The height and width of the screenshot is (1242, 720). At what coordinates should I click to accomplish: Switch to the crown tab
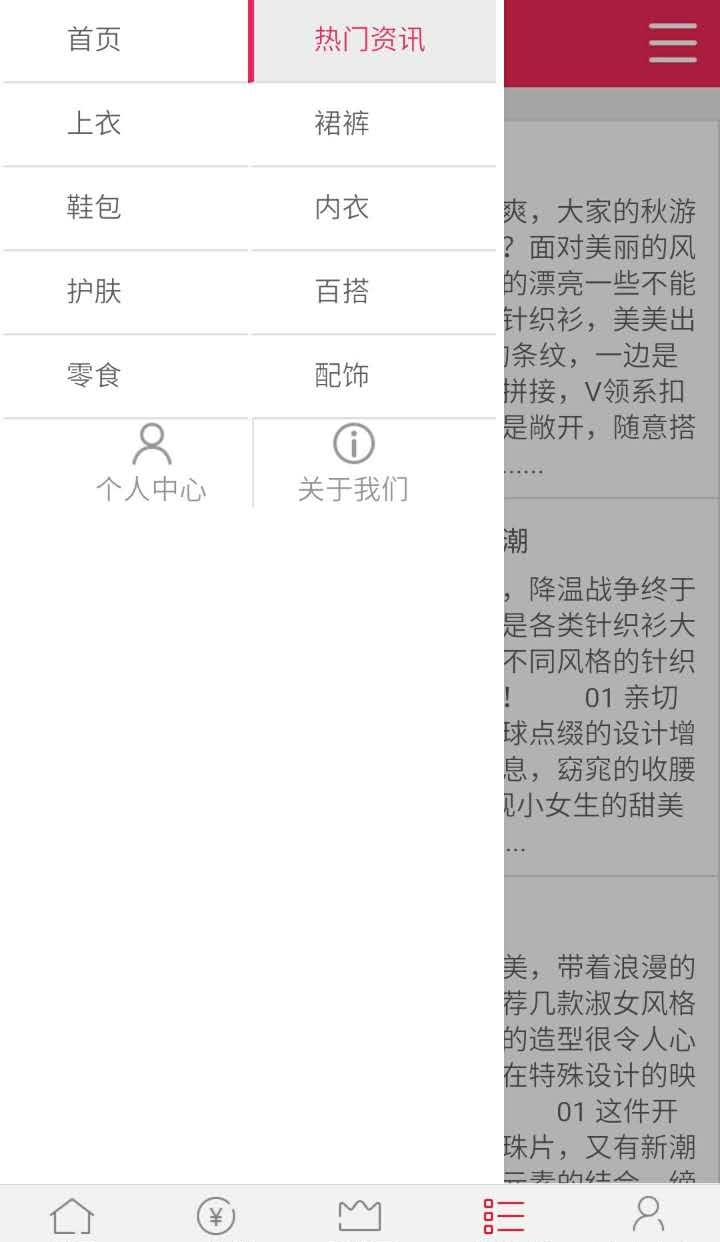[x=360, y=1216]
